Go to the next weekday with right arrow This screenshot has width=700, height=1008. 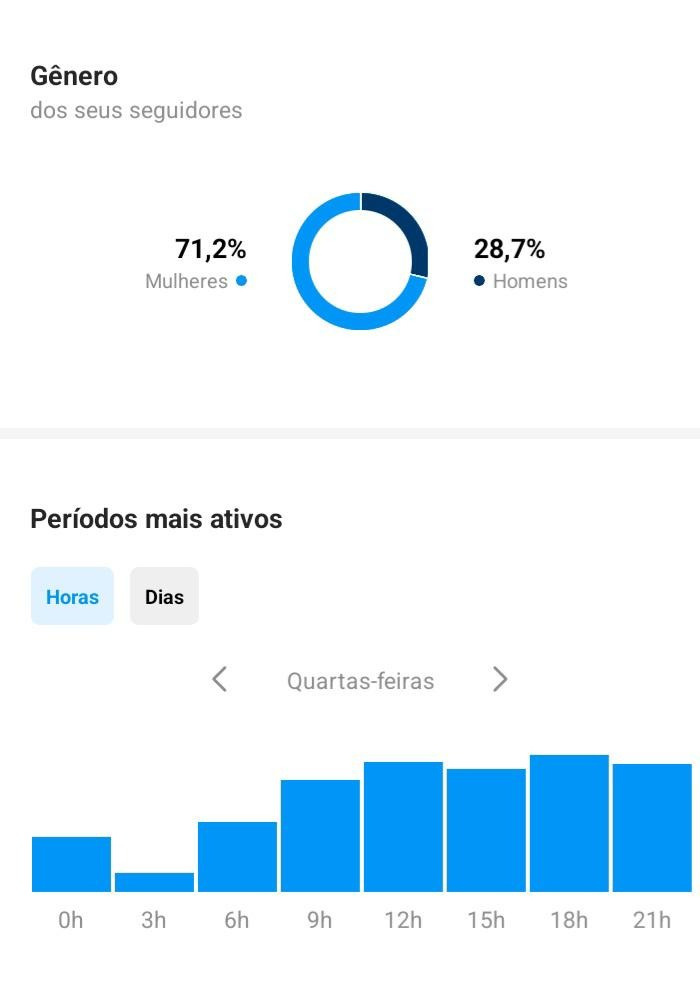[x=500, y=679]
